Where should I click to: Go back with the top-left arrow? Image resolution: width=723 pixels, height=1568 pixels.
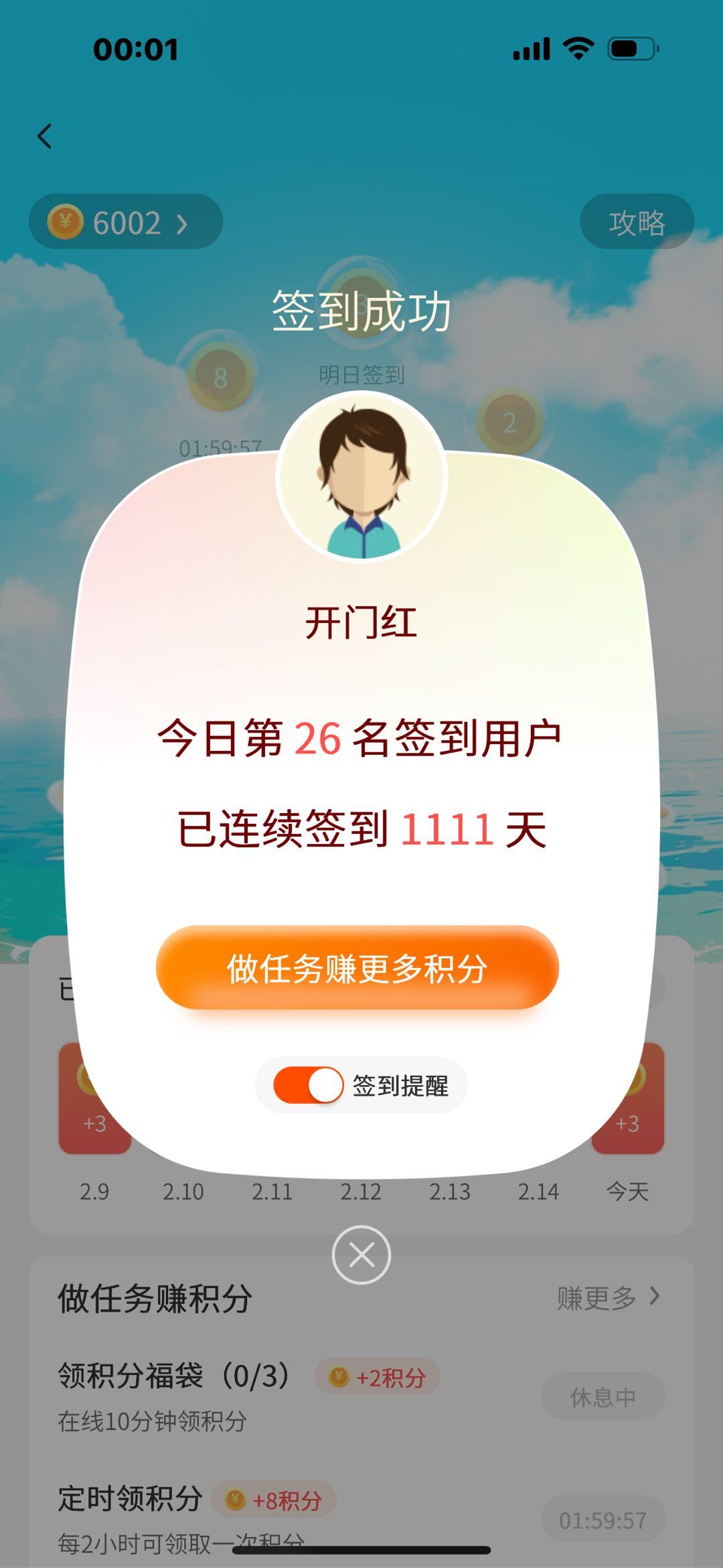tap(45, 137)
